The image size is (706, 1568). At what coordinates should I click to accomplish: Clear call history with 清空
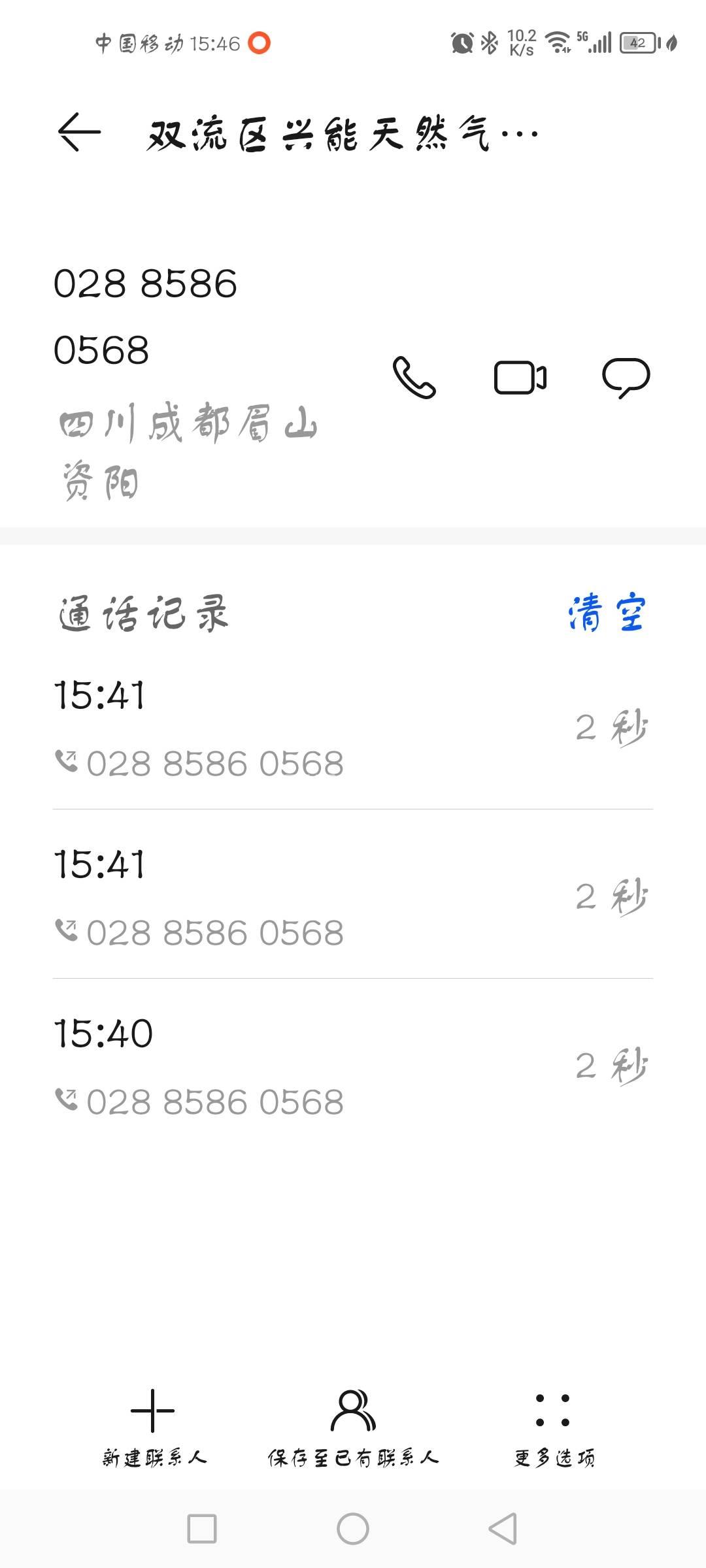[x=607, y=613]
